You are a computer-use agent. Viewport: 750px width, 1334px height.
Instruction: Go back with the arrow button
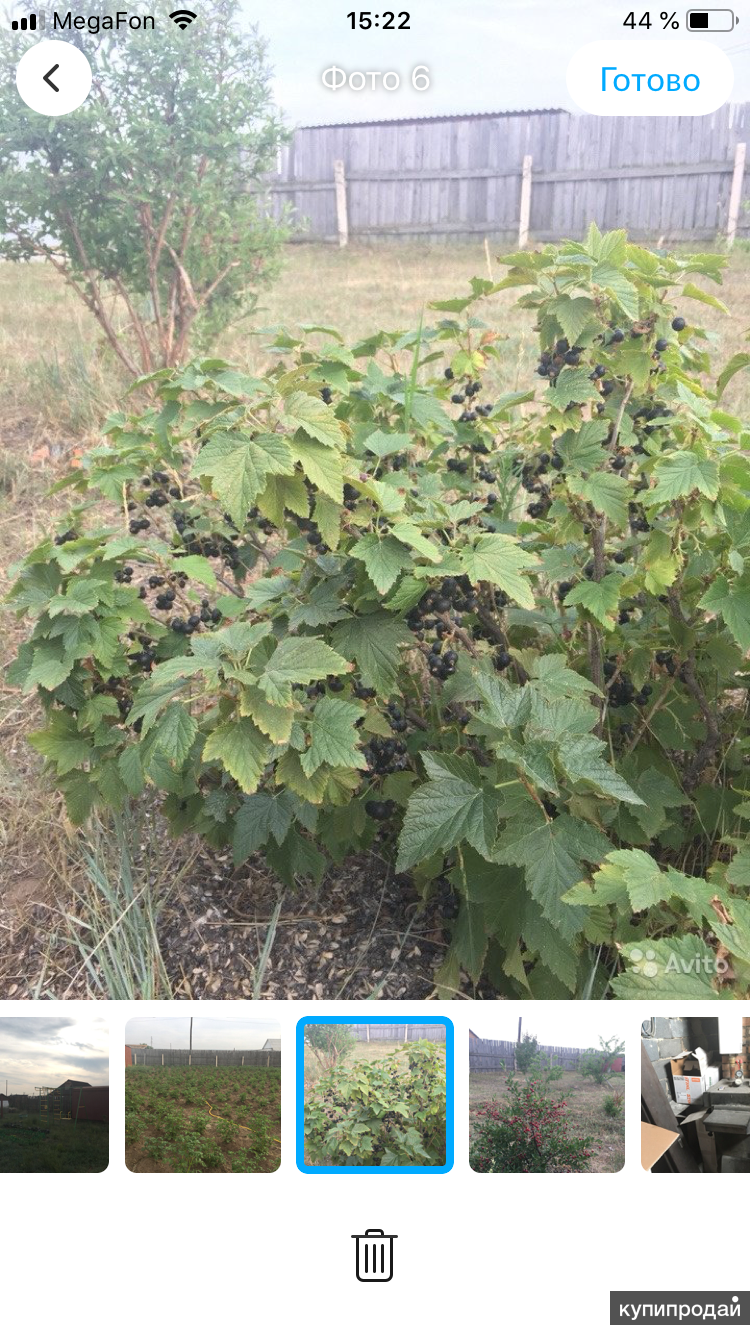53,78
